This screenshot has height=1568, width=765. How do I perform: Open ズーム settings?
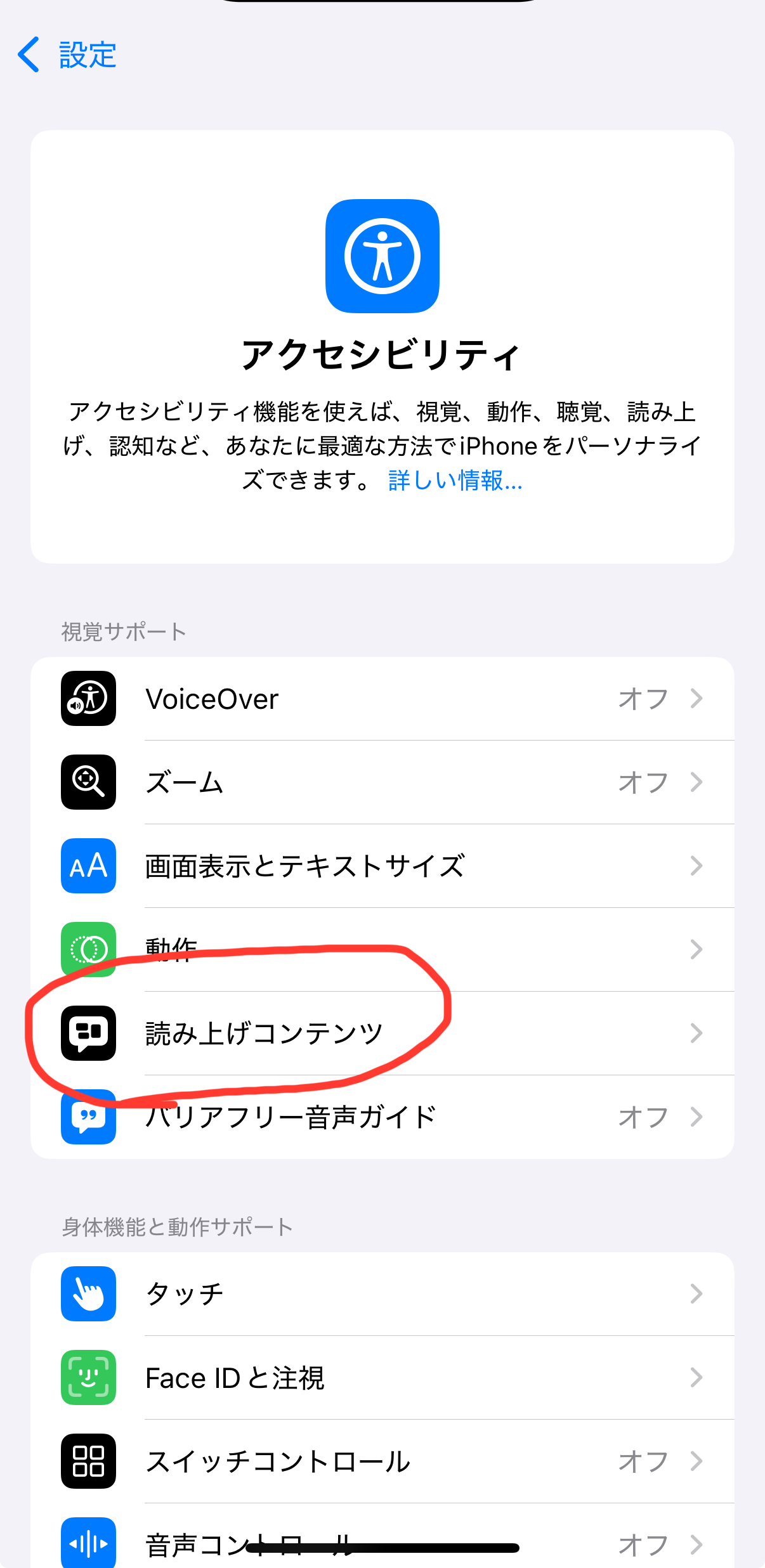[382, 782]
